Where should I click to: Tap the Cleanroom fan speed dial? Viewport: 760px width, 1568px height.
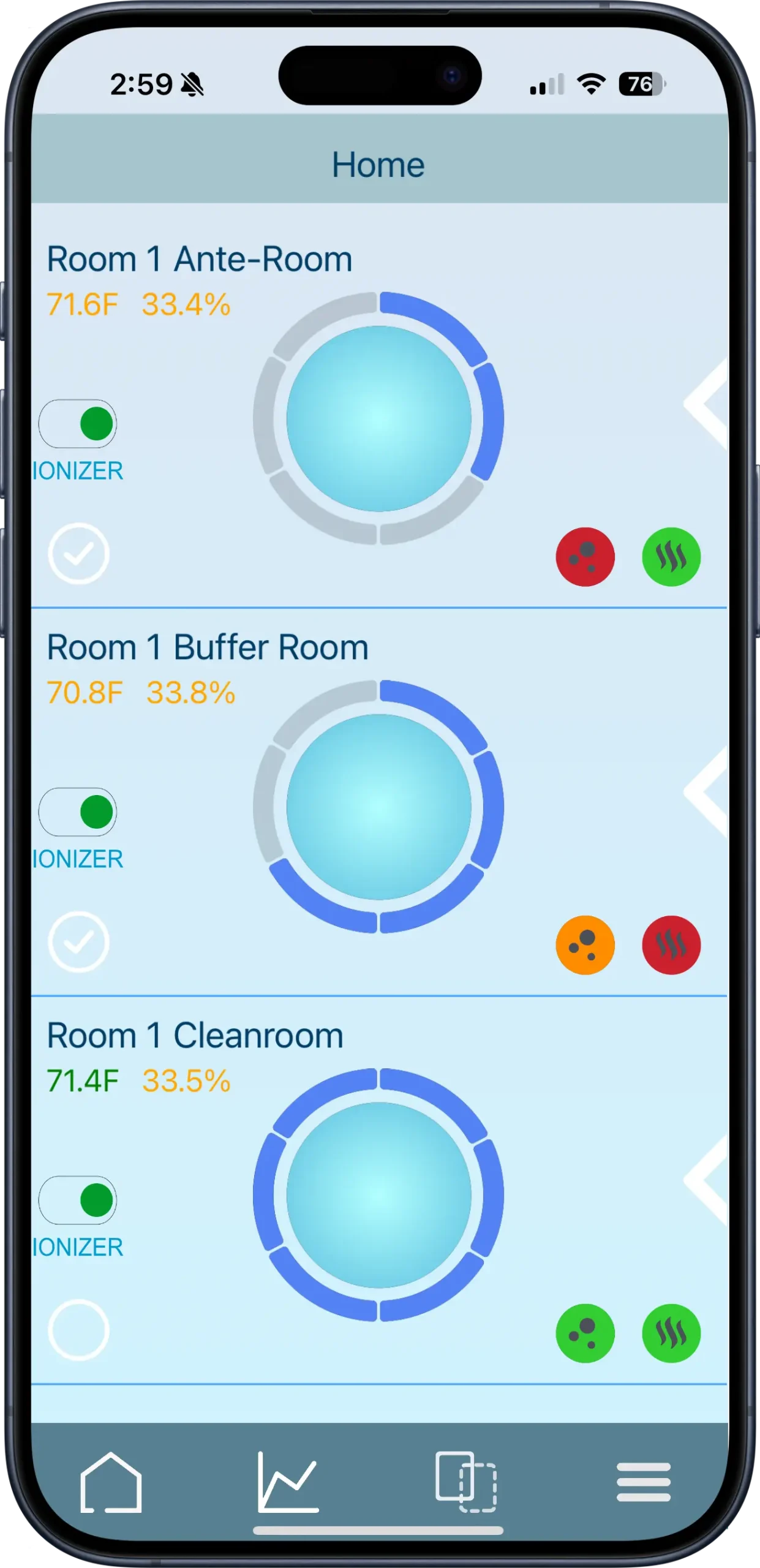click(378, 1195)
